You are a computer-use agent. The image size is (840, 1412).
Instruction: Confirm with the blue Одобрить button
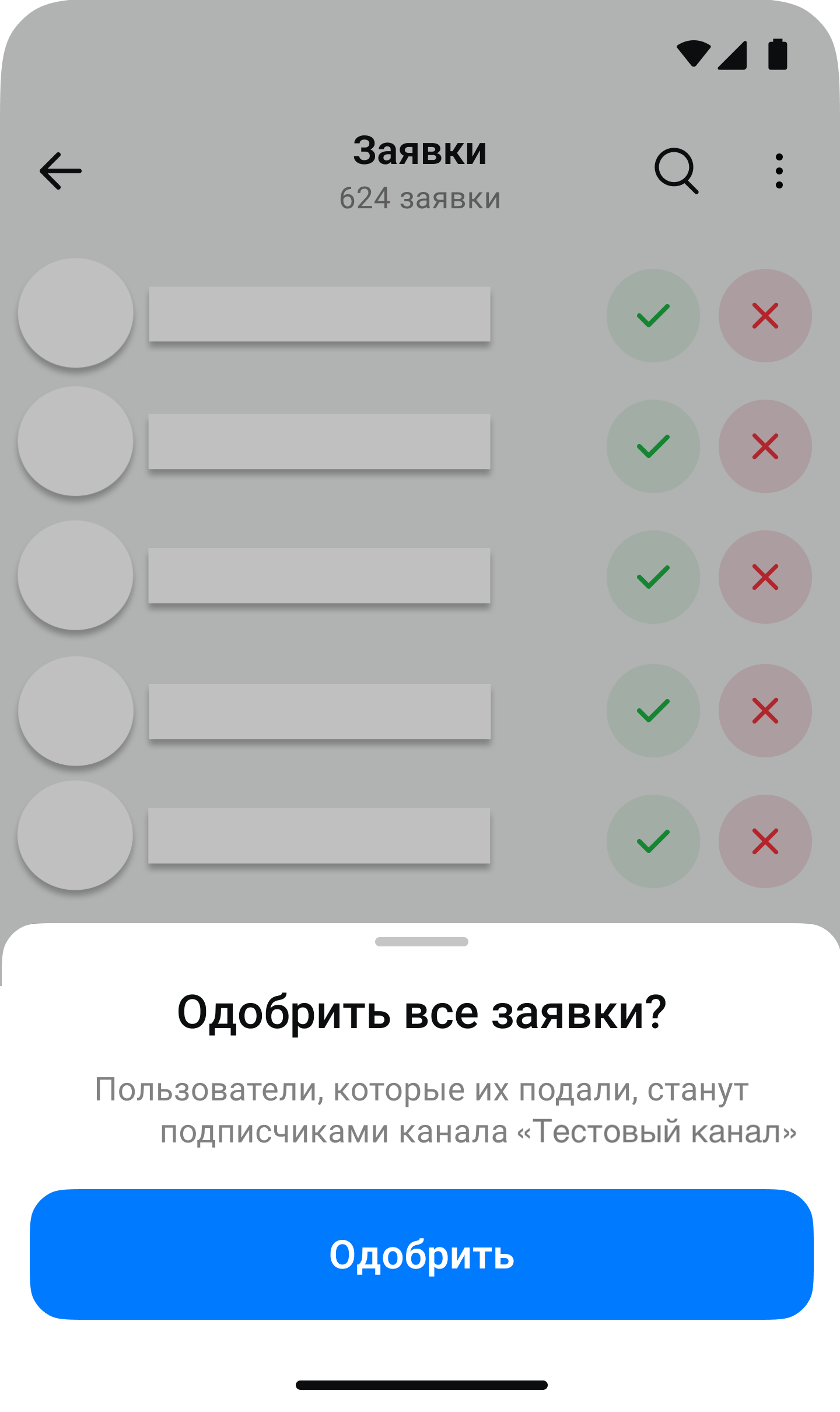421,1254
